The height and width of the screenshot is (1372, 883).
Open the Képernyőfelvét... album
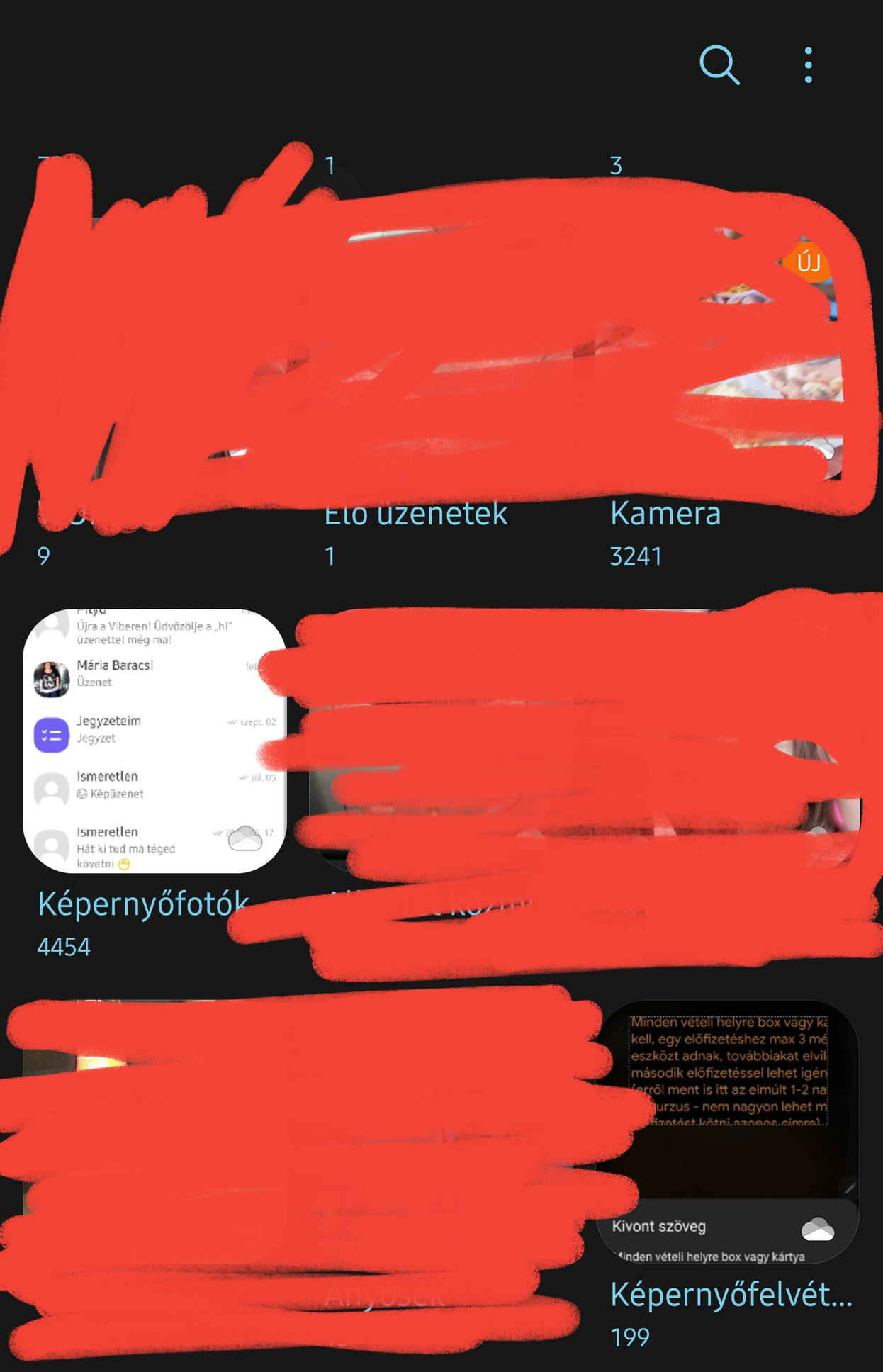(x=727, y=1131)
